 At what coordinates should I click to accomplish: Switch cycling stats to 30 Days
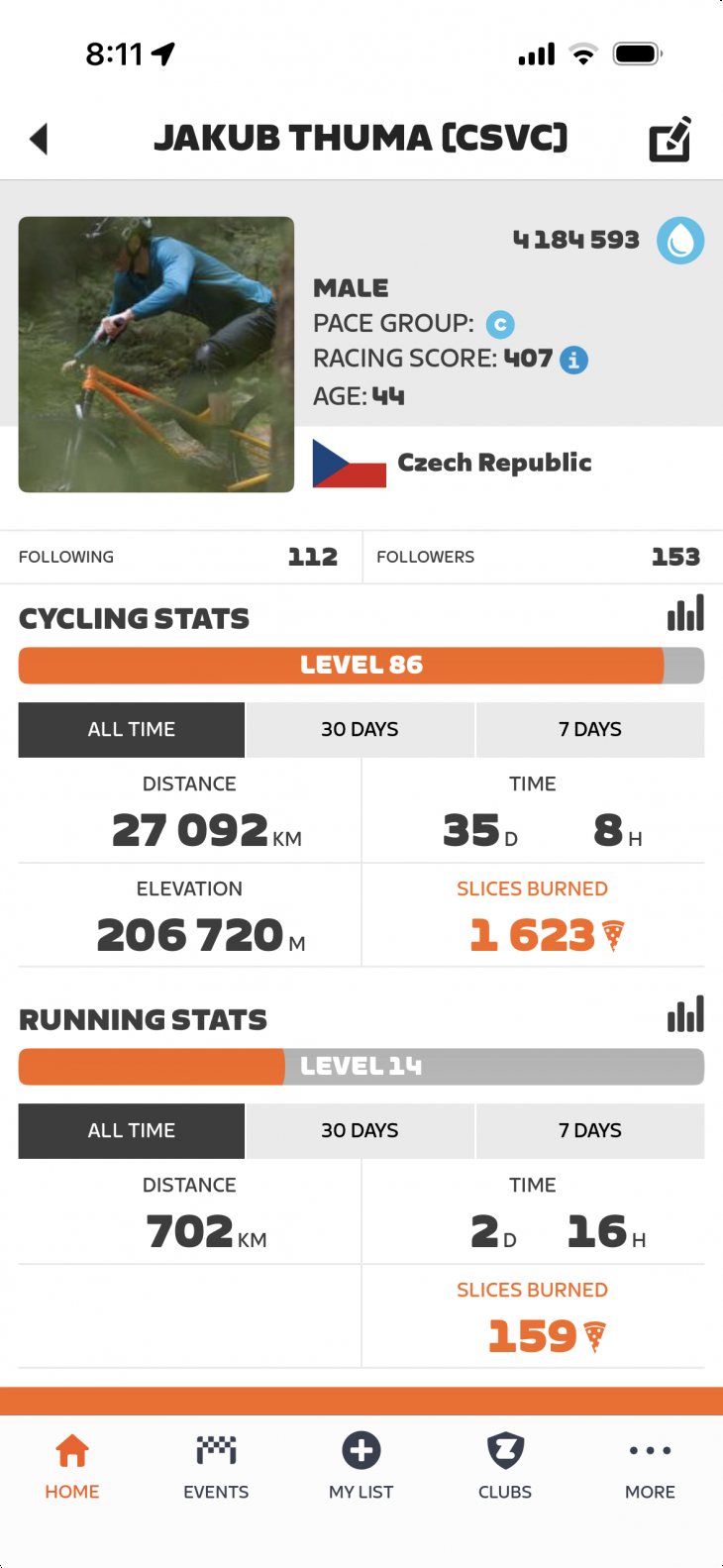[x=360, y=730]
